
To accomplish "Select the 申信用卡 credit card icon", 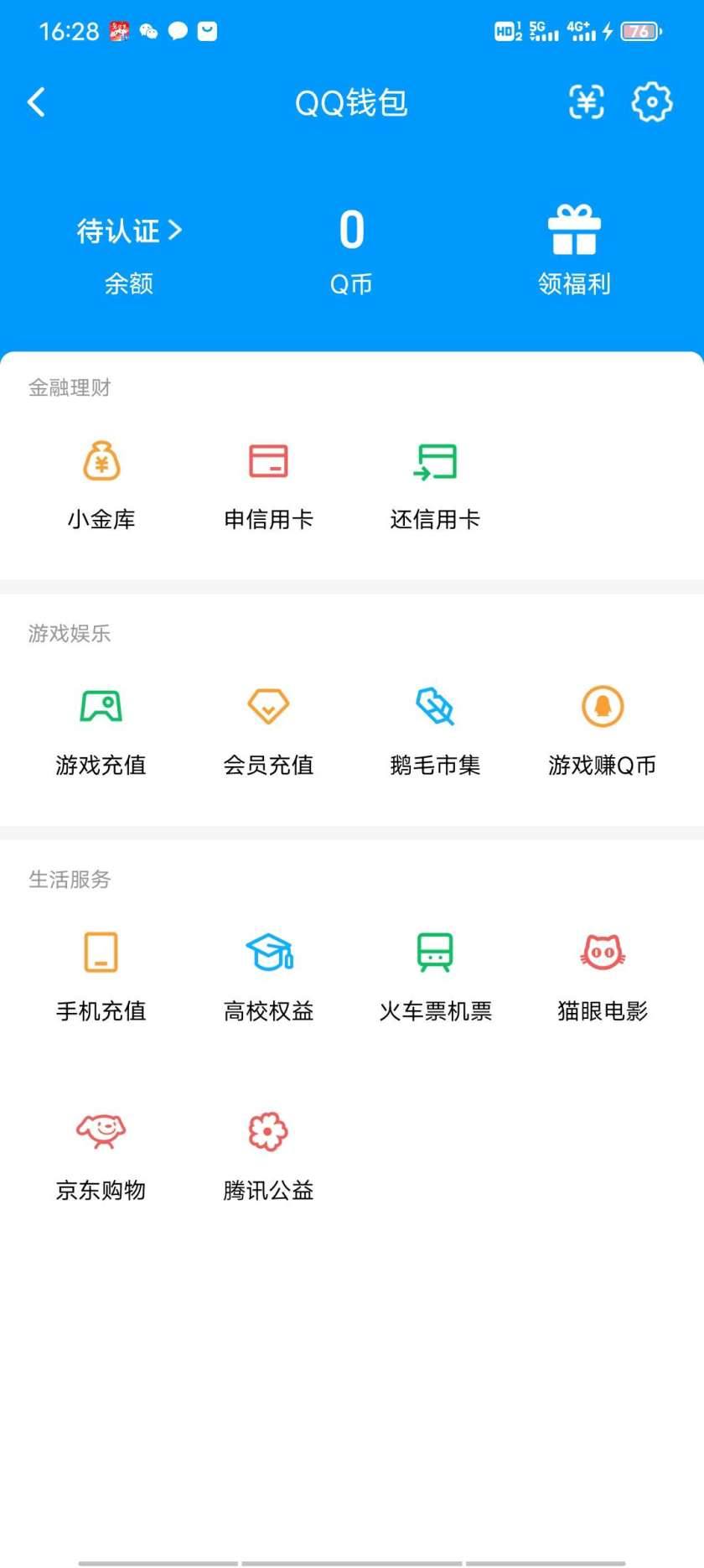I will point(268,482).
